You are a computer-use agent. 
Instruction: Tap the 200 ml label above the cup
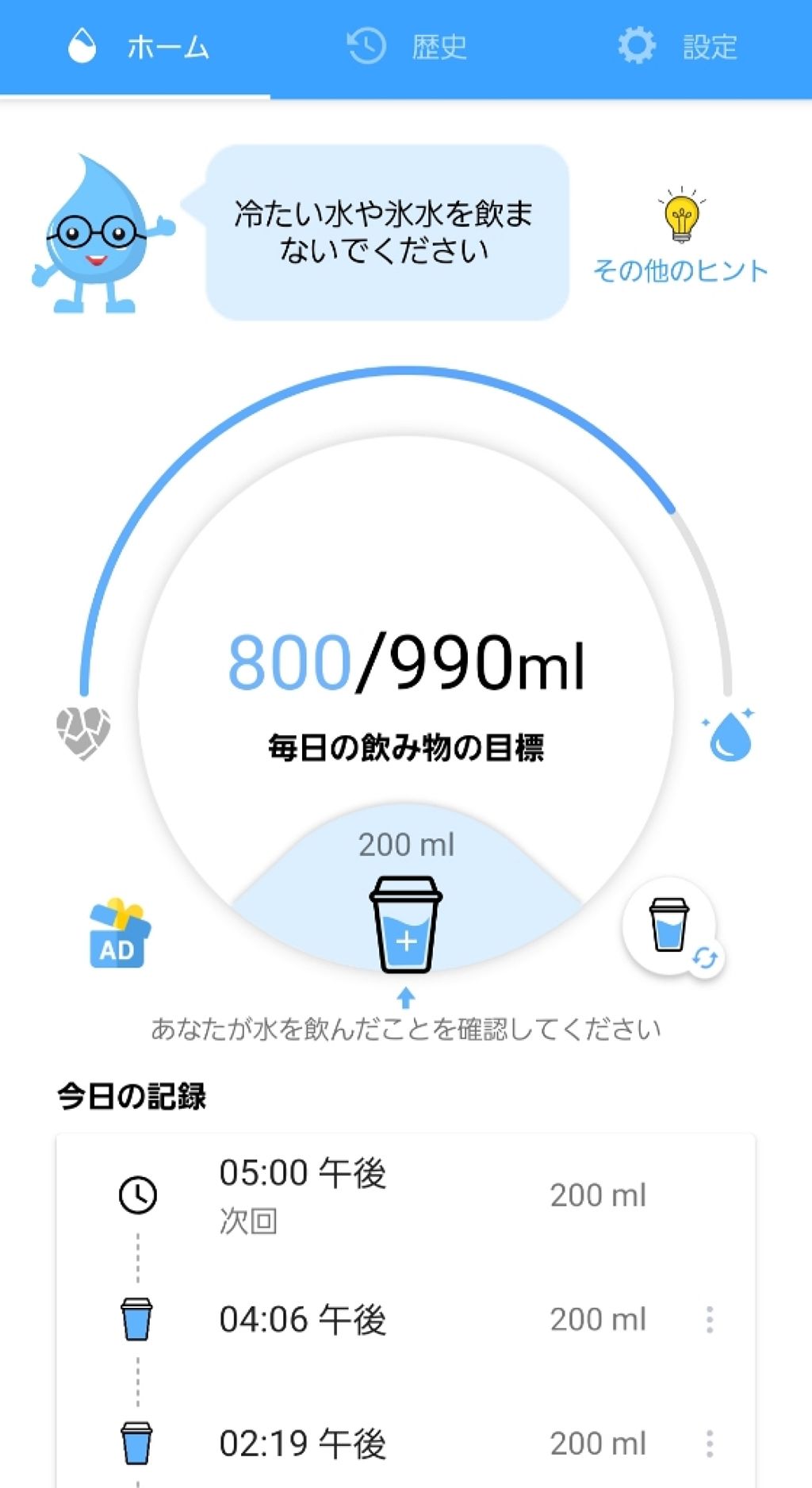tap(405, 846)
